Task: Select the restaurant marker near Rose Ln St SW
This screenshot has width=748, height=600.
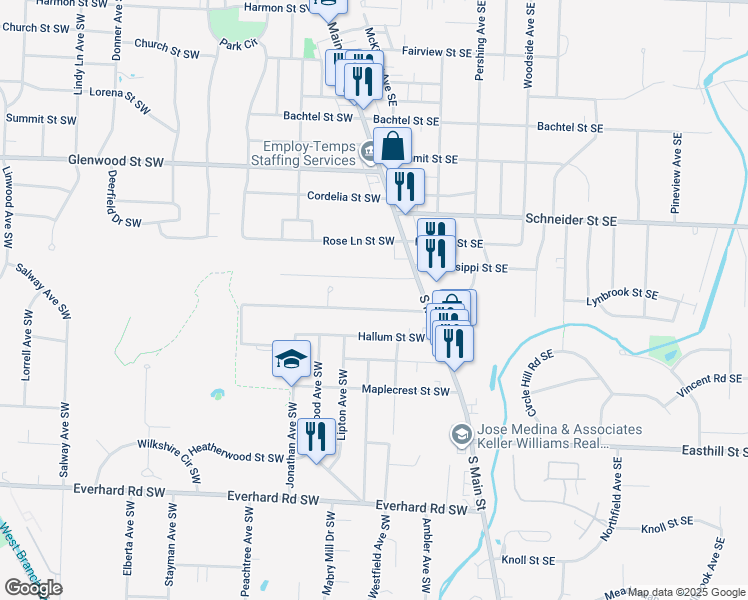Action: click(436, 254)
